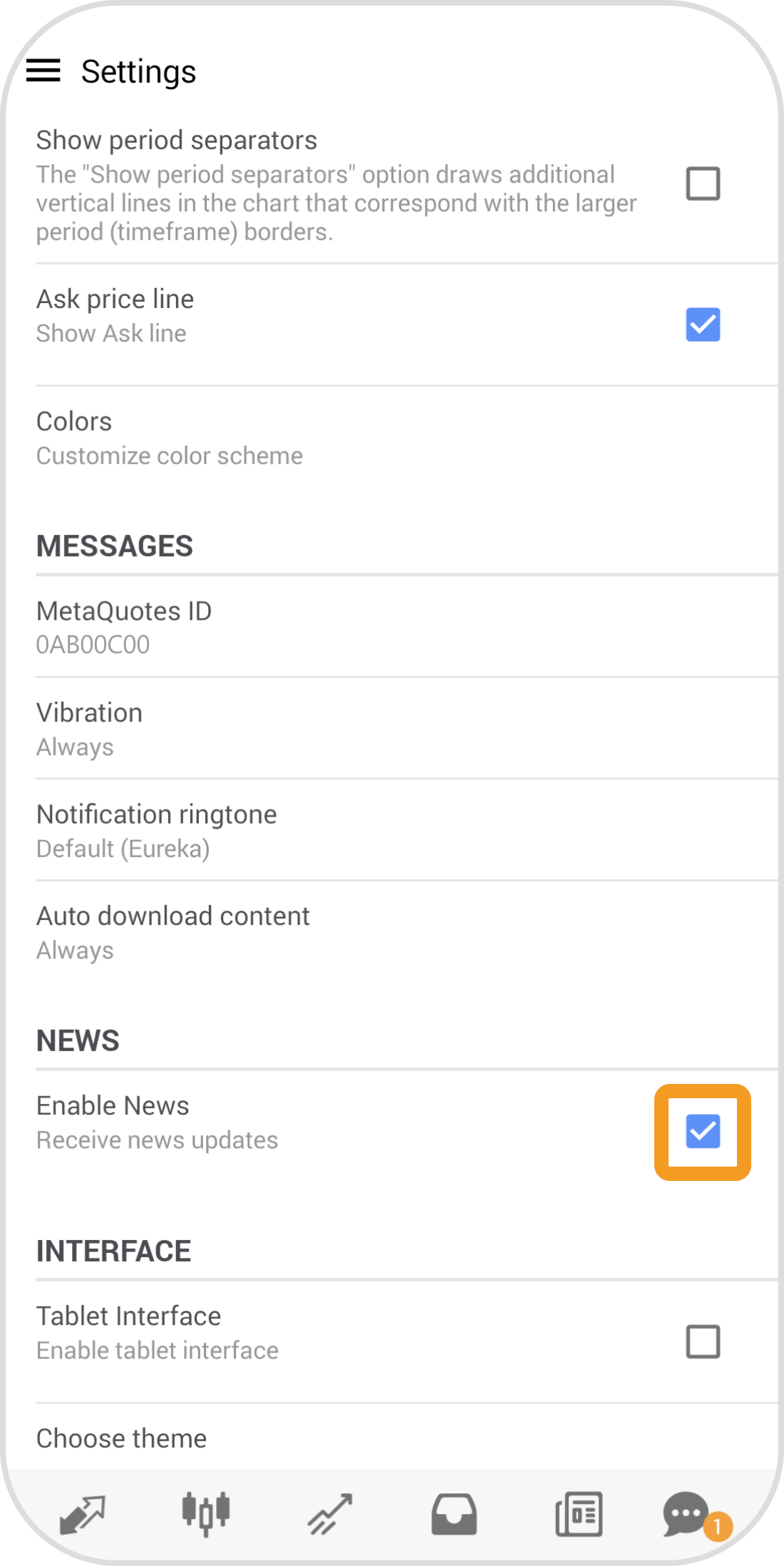Turn on the Tablet Interface checkbox

702,1341
